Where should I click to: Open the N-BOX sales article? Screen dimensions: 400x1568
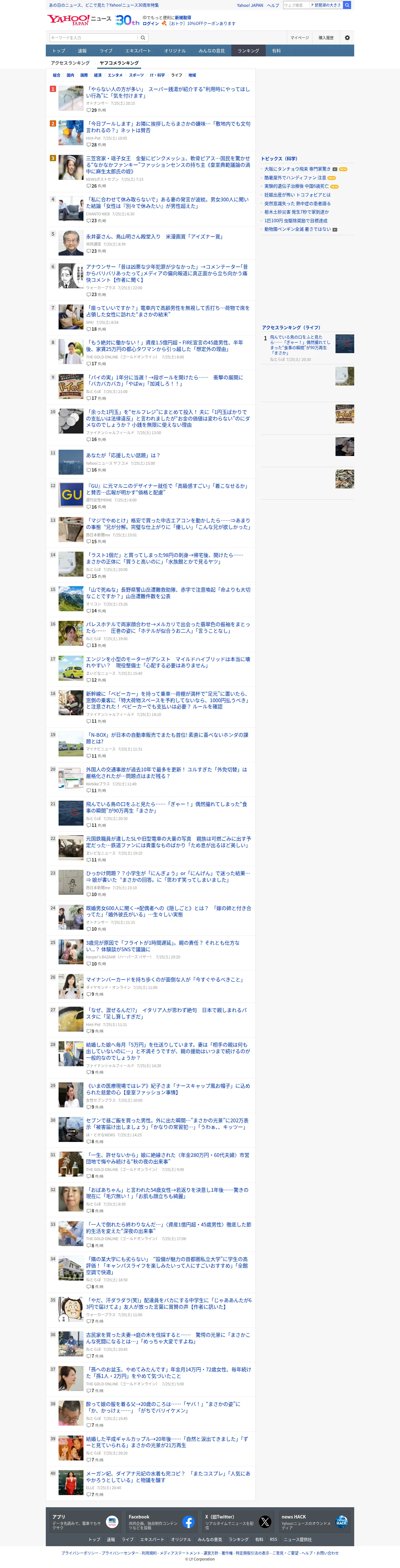point(167,738)
